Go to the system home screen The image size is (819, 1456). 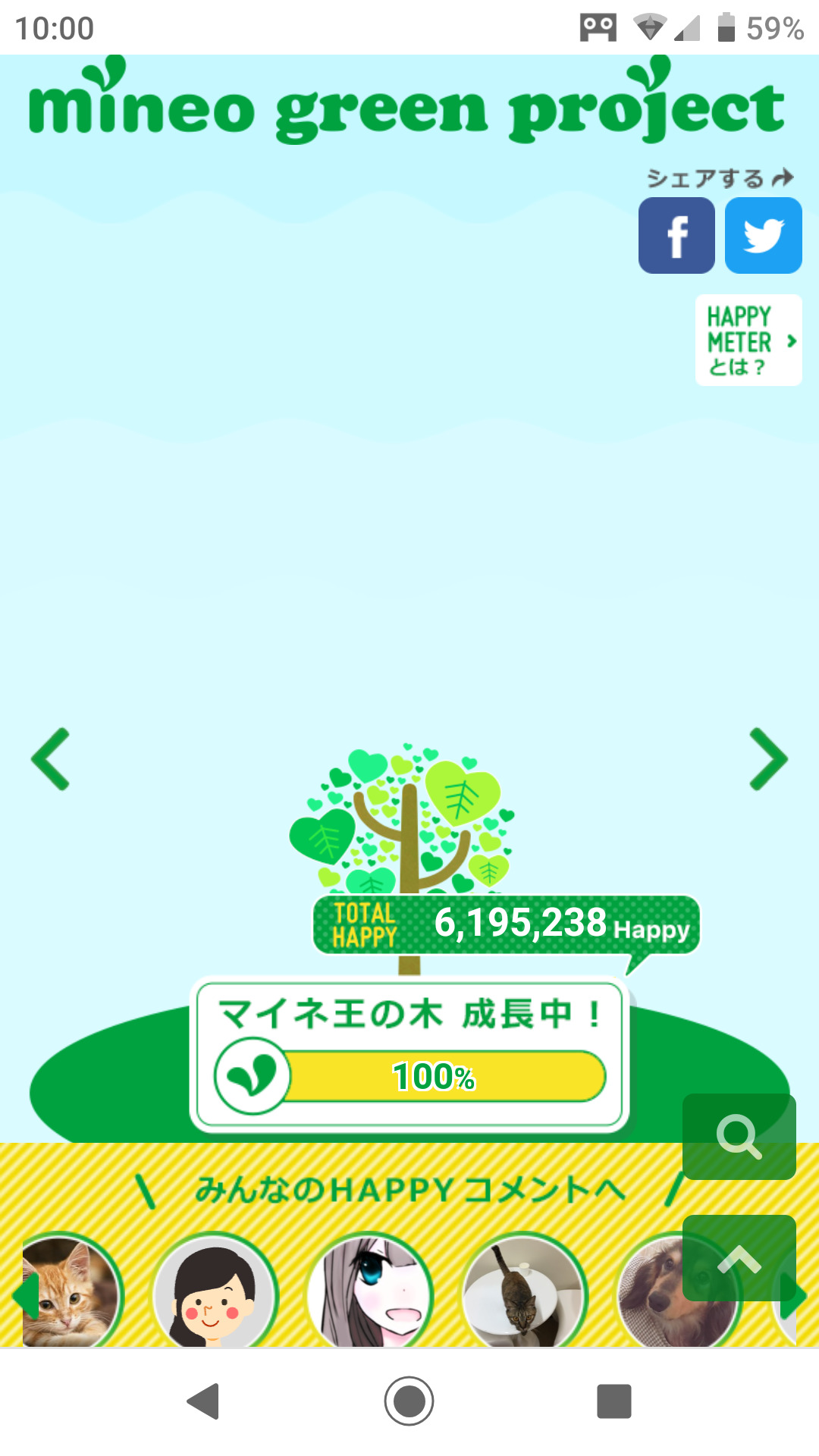coord(409,1401)
